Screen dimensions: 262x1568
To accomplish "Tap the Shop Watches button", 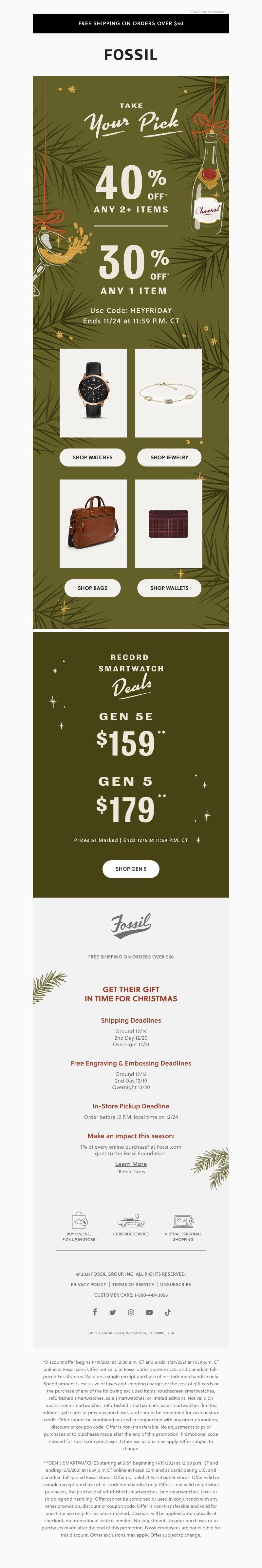I will [x=93, y=457].
